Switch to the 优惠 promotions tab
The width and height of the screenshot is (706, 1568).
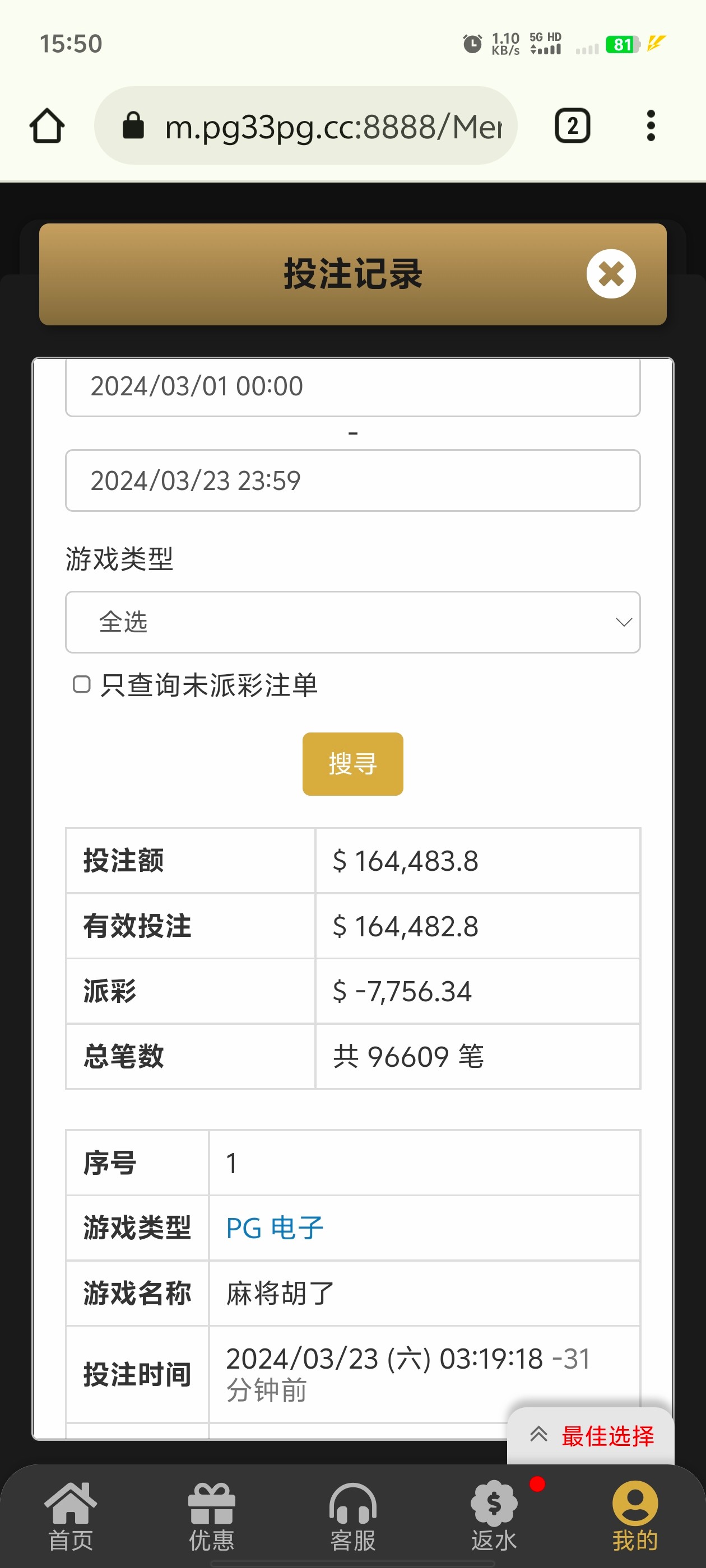(x=211, y=1516)
